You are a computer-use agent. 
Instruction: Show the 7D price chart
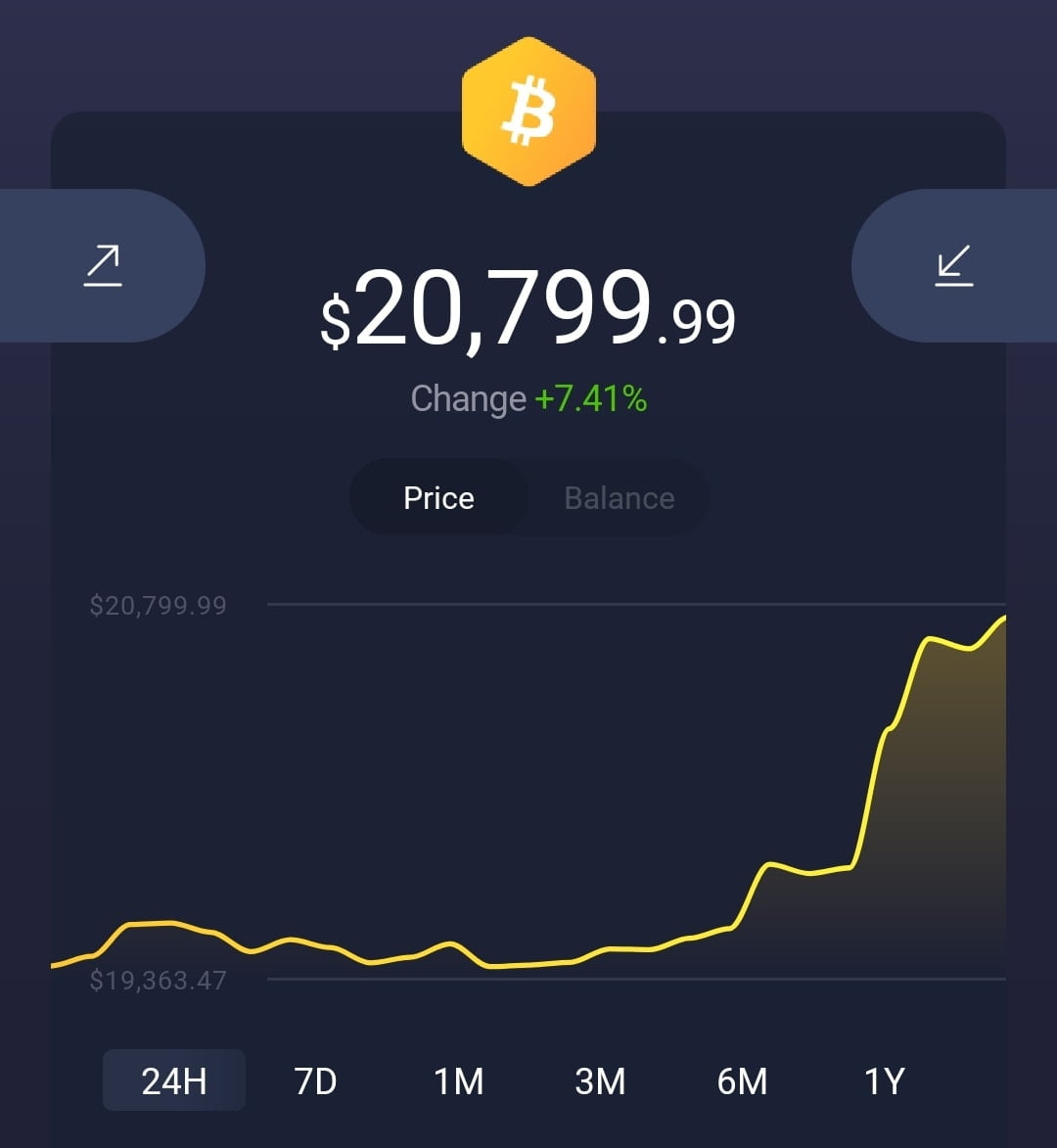coord(315,1080)
